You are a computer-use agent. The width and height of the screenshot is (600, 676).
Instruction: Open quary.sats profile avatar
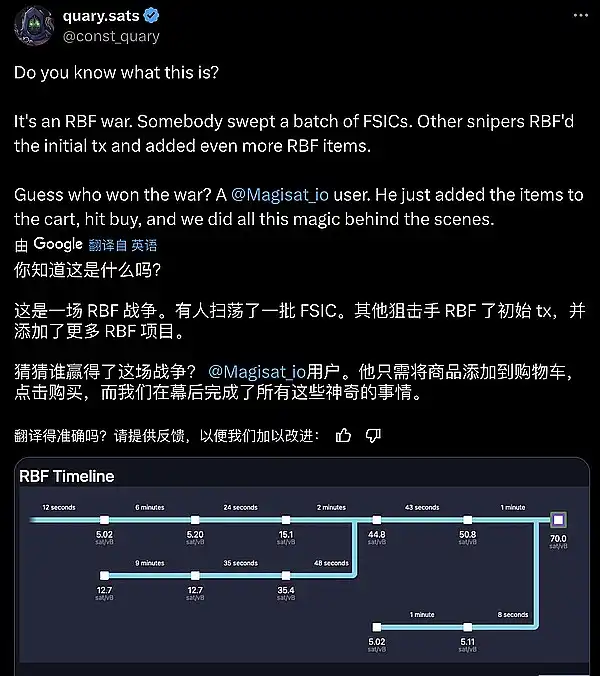[32, 26]
